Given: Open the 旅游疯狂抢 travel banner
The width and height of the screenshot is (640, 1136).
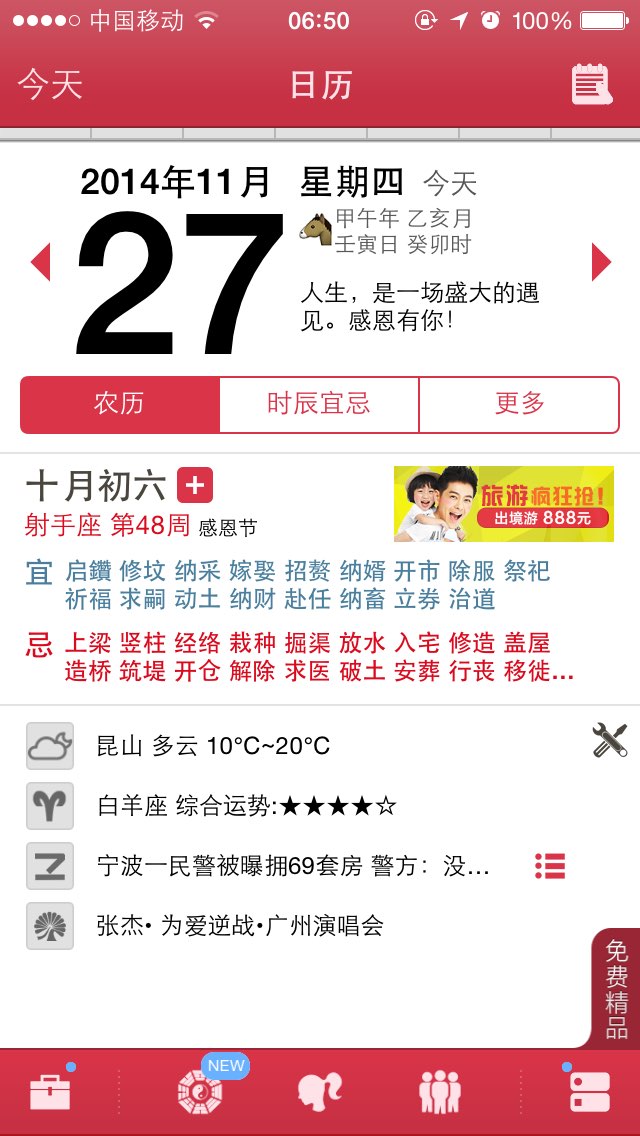Looking at the screenshot, I should (504, 504).
